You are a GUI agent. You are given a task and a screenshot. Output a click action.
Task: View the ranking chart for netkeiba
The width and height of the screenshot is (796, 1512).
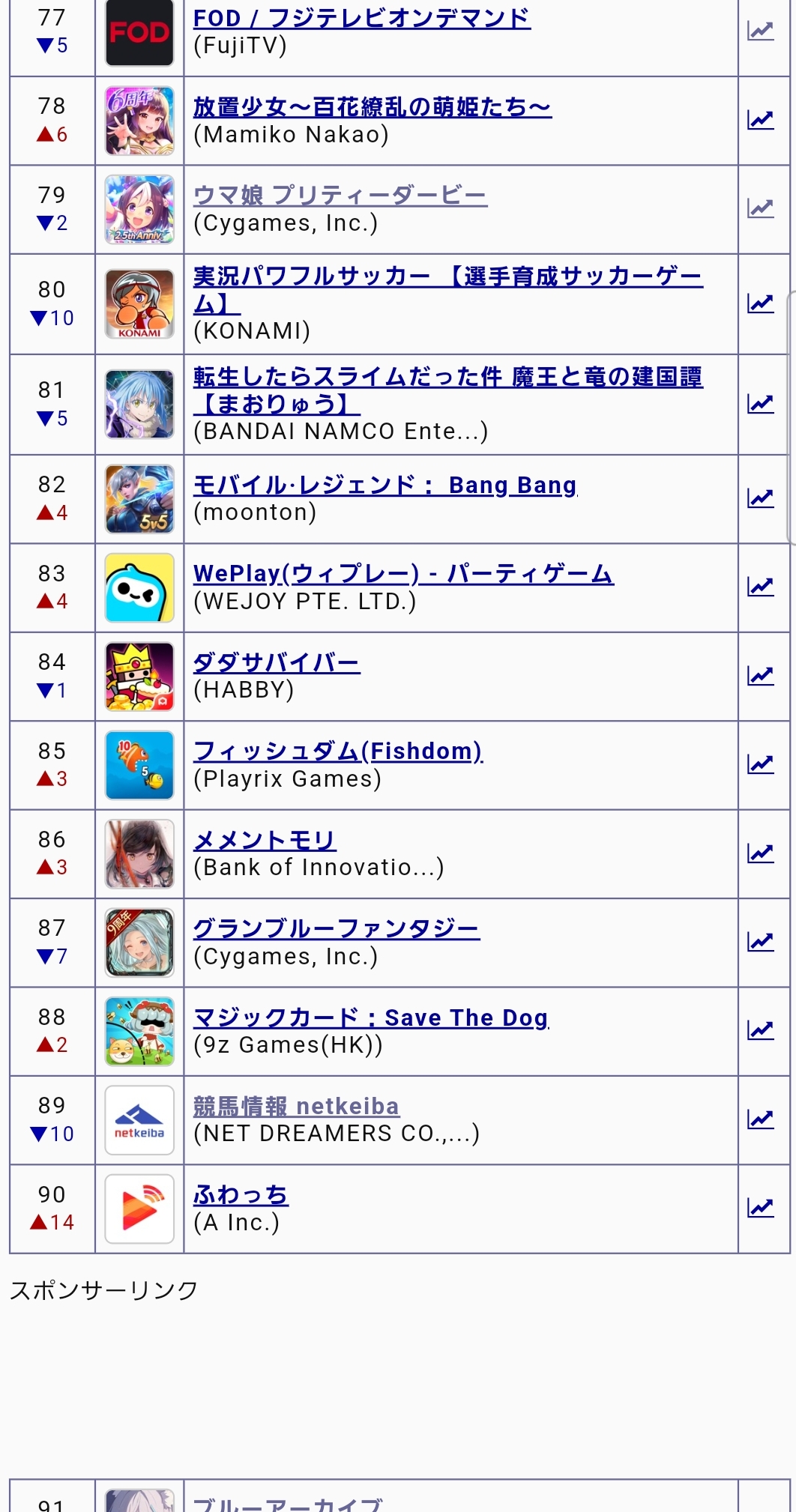pyautogui.click(x=761, y=1119)
